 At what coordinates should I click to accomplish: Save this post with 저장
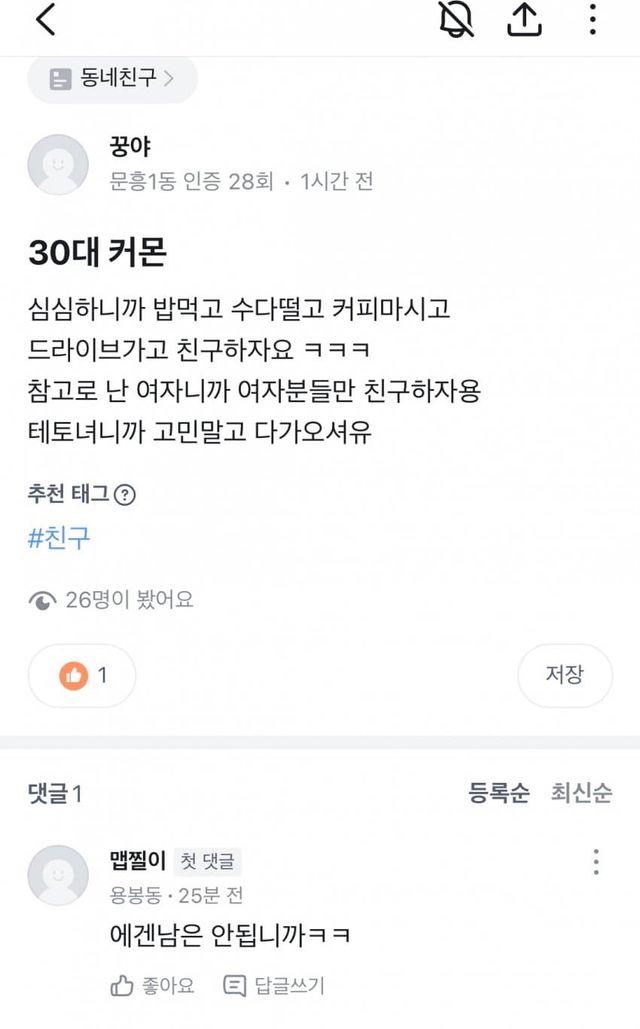564,675
